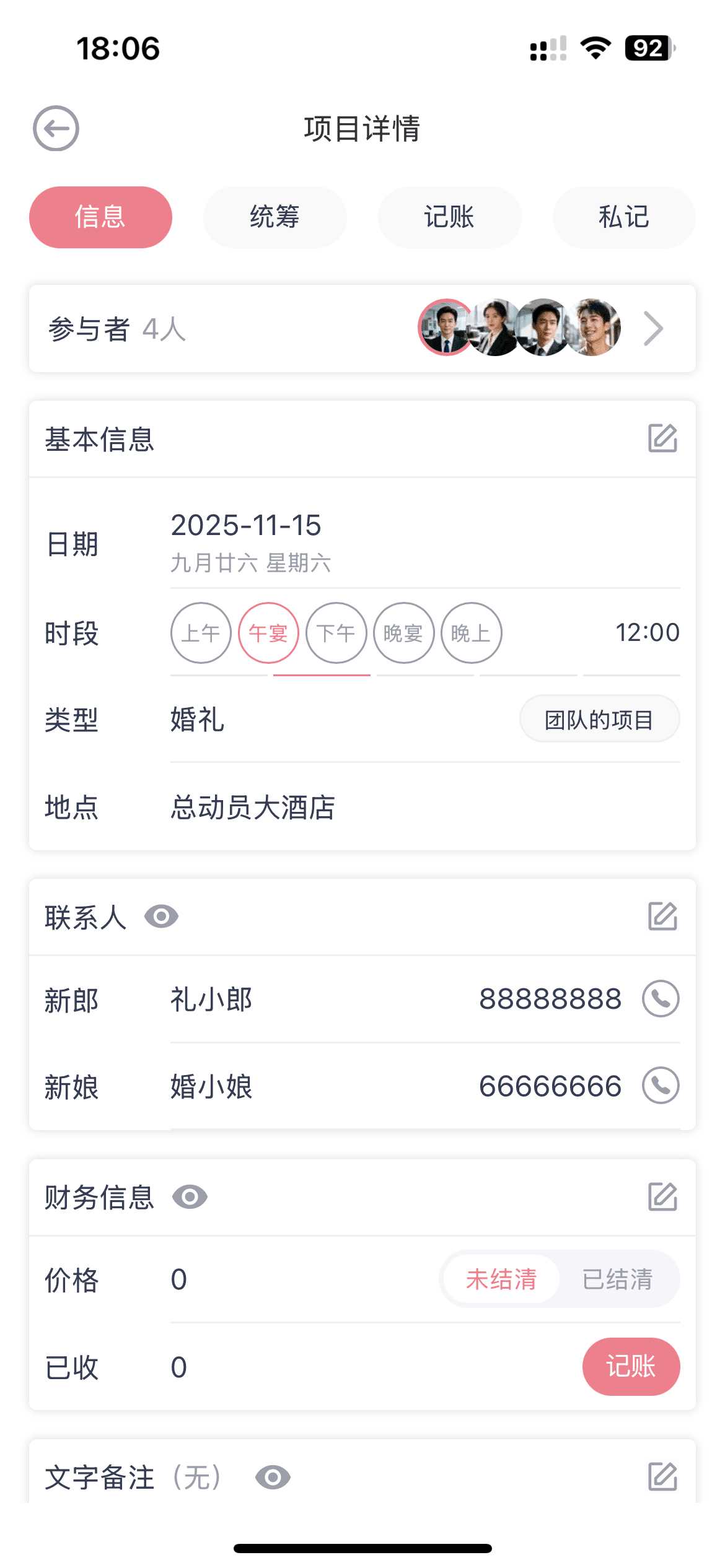Select the 晚宴 time slot
Image resolution: width=725 pixels, height=1568 pixels.
click(403, 633)
